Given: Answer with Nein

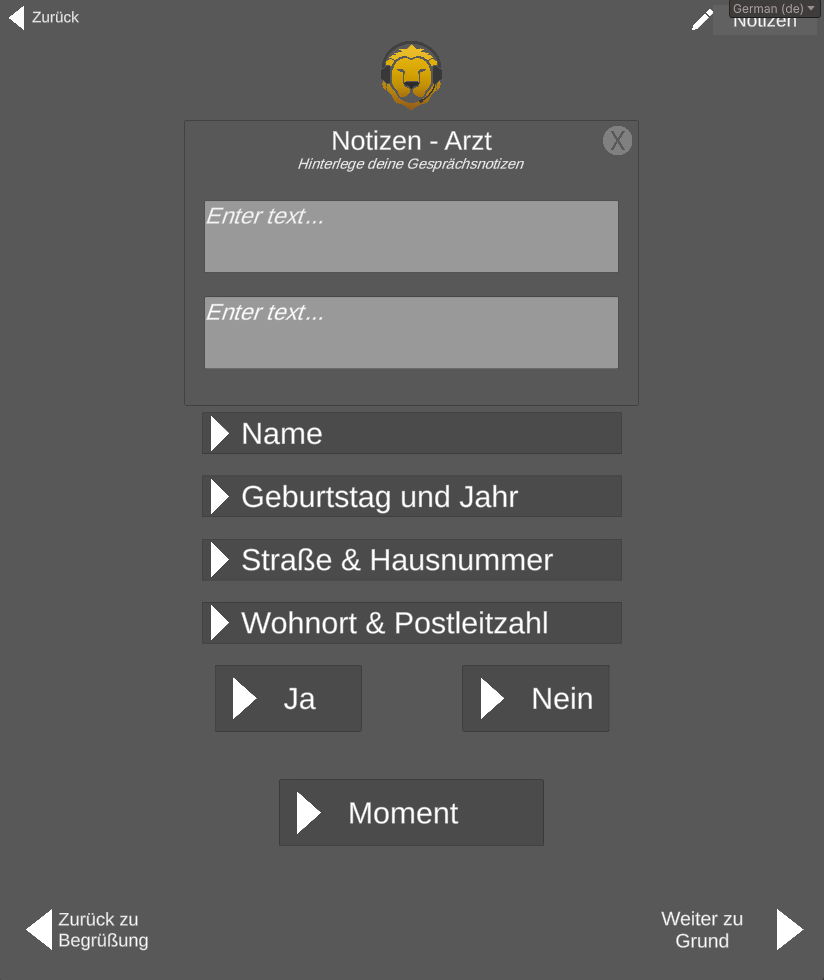Looking at the screenshot, I should tap(535, 698).
